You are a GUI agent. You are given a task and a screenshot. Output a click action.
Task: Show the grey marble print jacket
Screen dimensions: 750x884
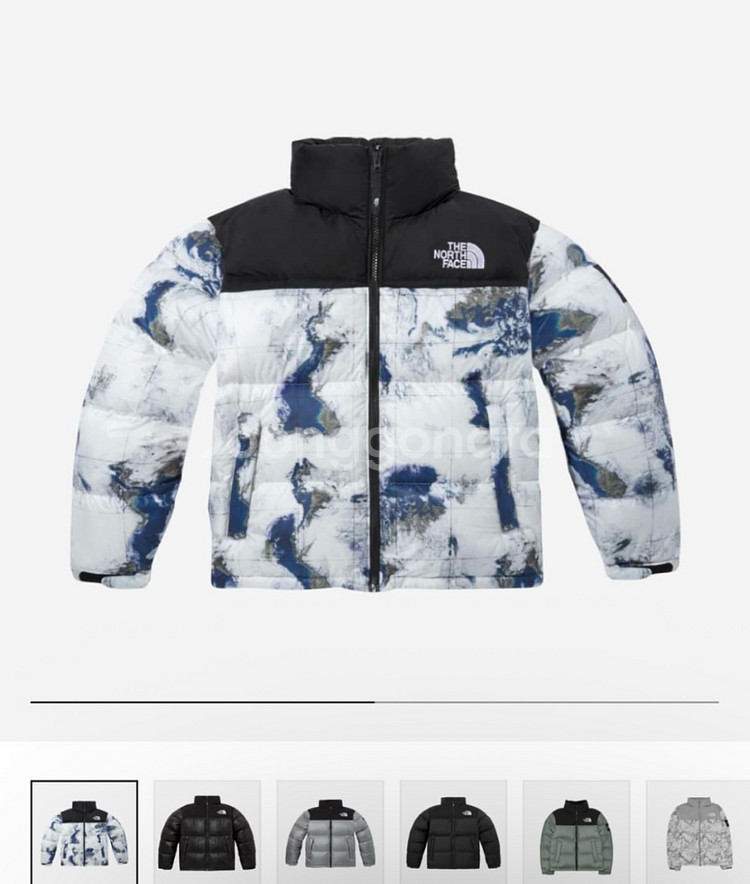(699, 833)
